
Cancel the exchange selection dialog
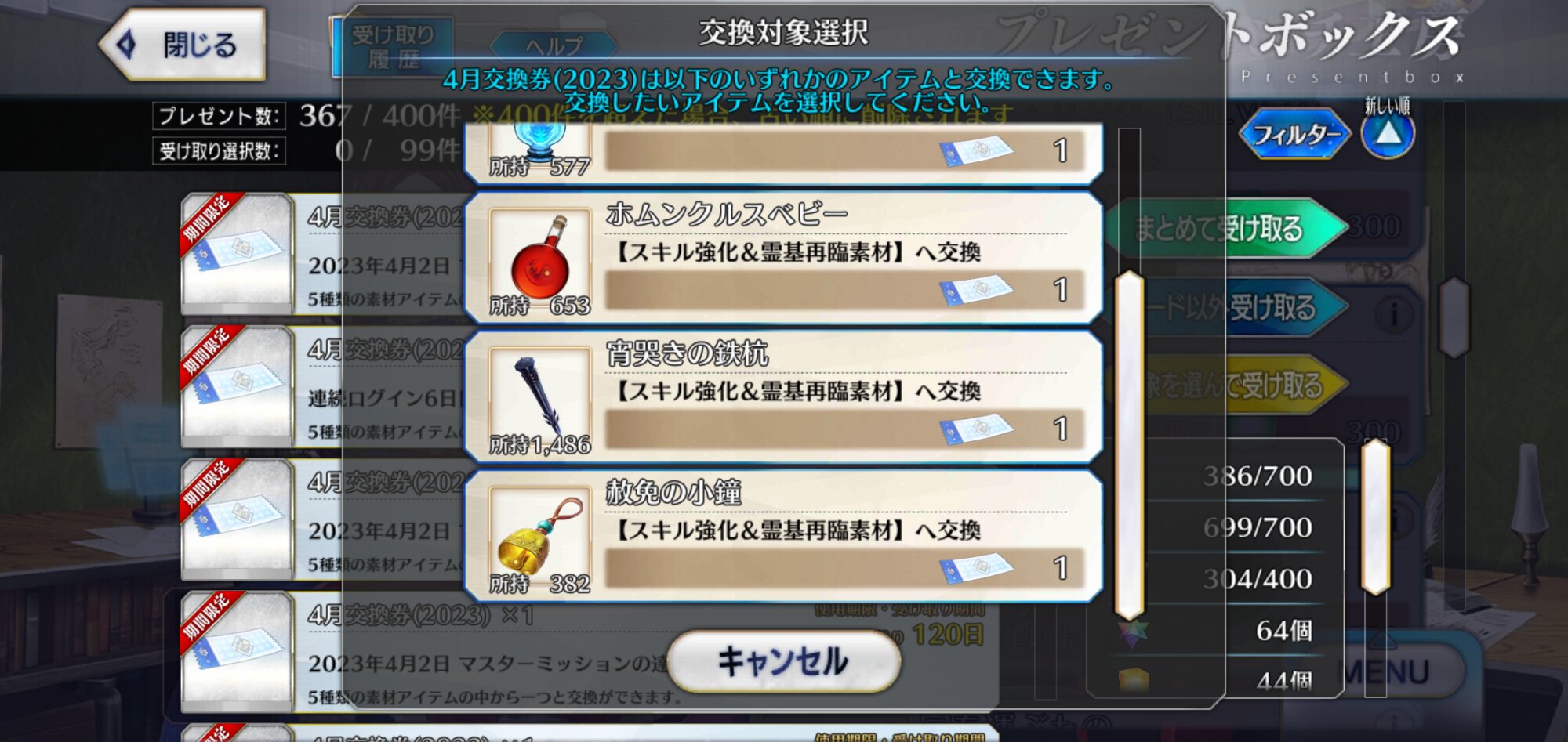click(783, 661)
